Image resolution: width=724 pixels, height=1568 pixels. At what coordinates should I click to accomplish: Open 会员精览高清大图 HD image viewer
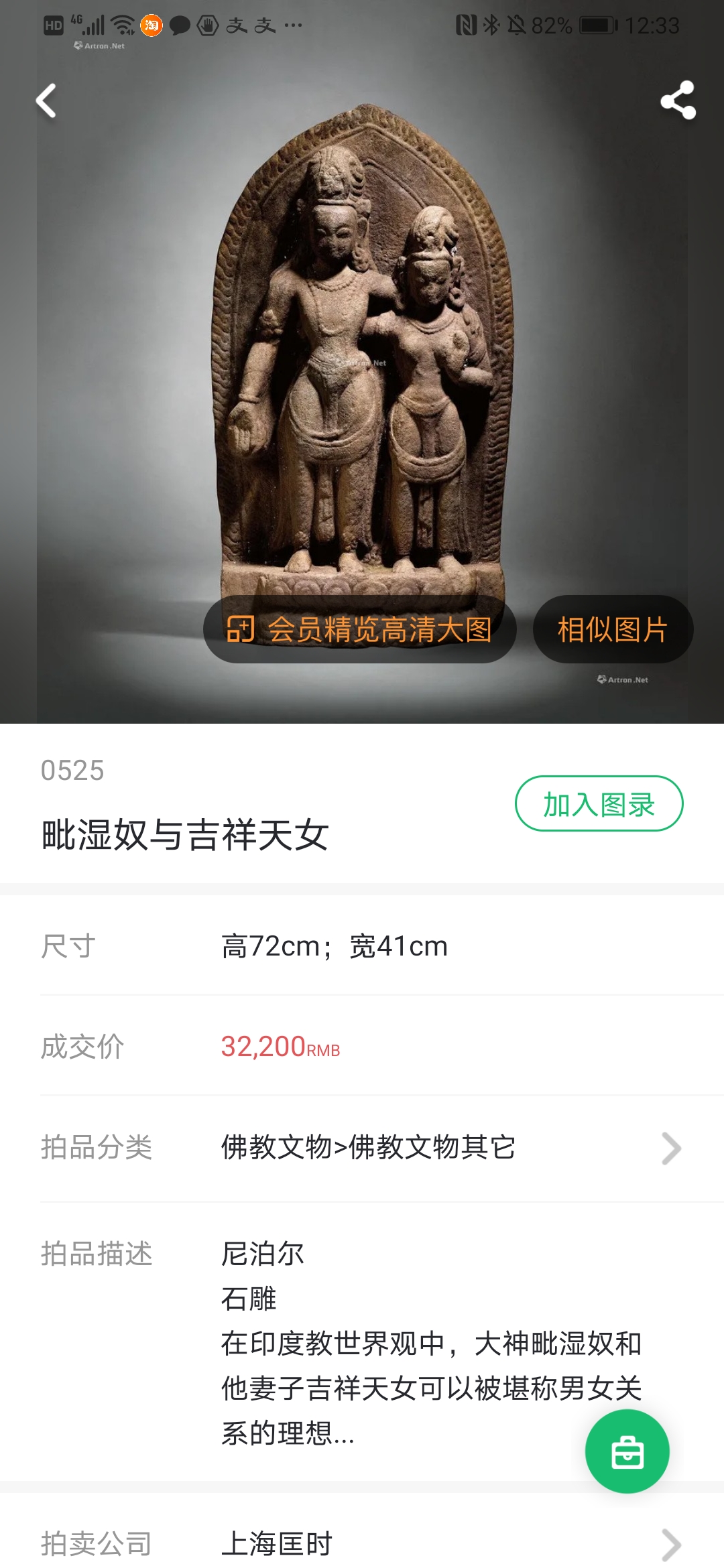pos(359,629)
